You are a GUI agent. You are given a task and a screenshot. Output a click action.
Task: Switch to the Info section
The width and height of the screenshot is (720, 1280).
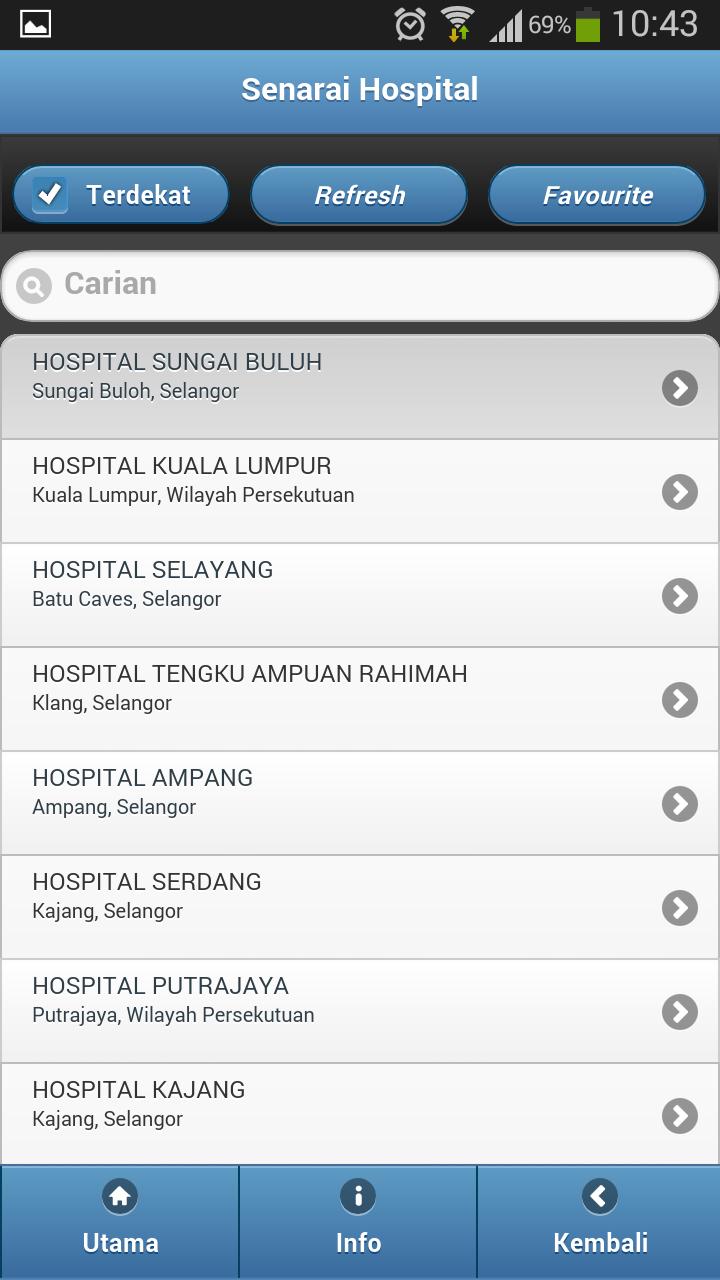point(358,1220)
